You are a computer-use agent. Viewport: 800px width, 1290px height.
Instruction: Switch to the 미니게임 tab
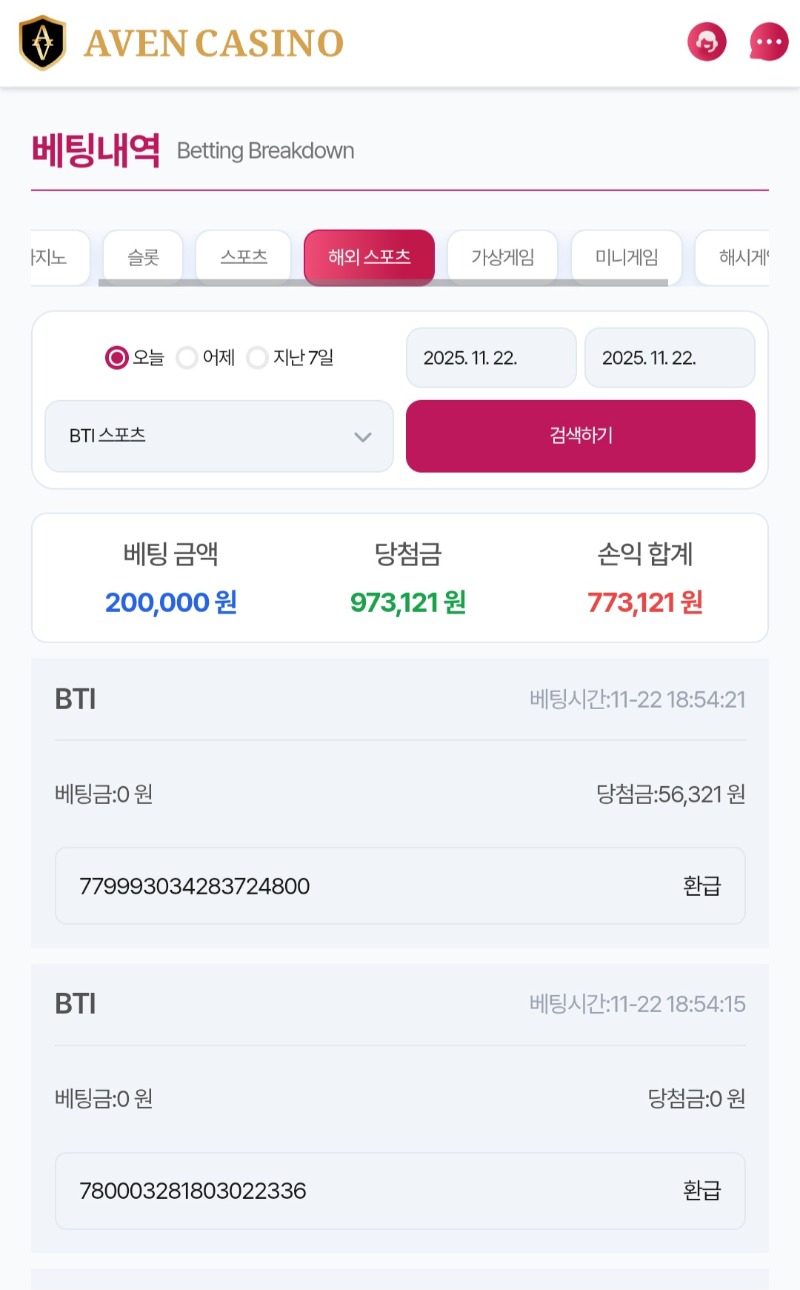click(626, 256)
